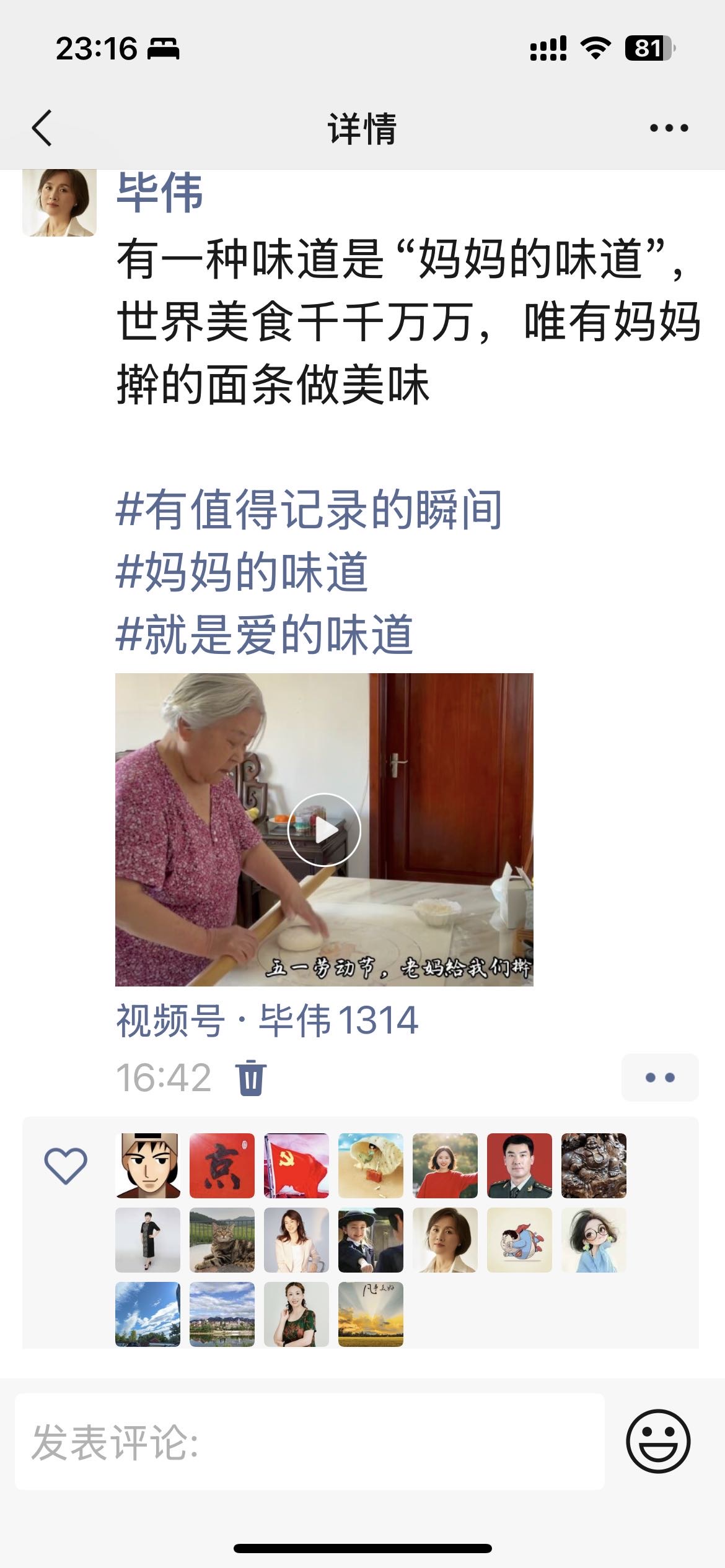The width and height of the screenshot is (725, 1568).
Task: Delete this post with trash icon
Action: coord(251,1078)
